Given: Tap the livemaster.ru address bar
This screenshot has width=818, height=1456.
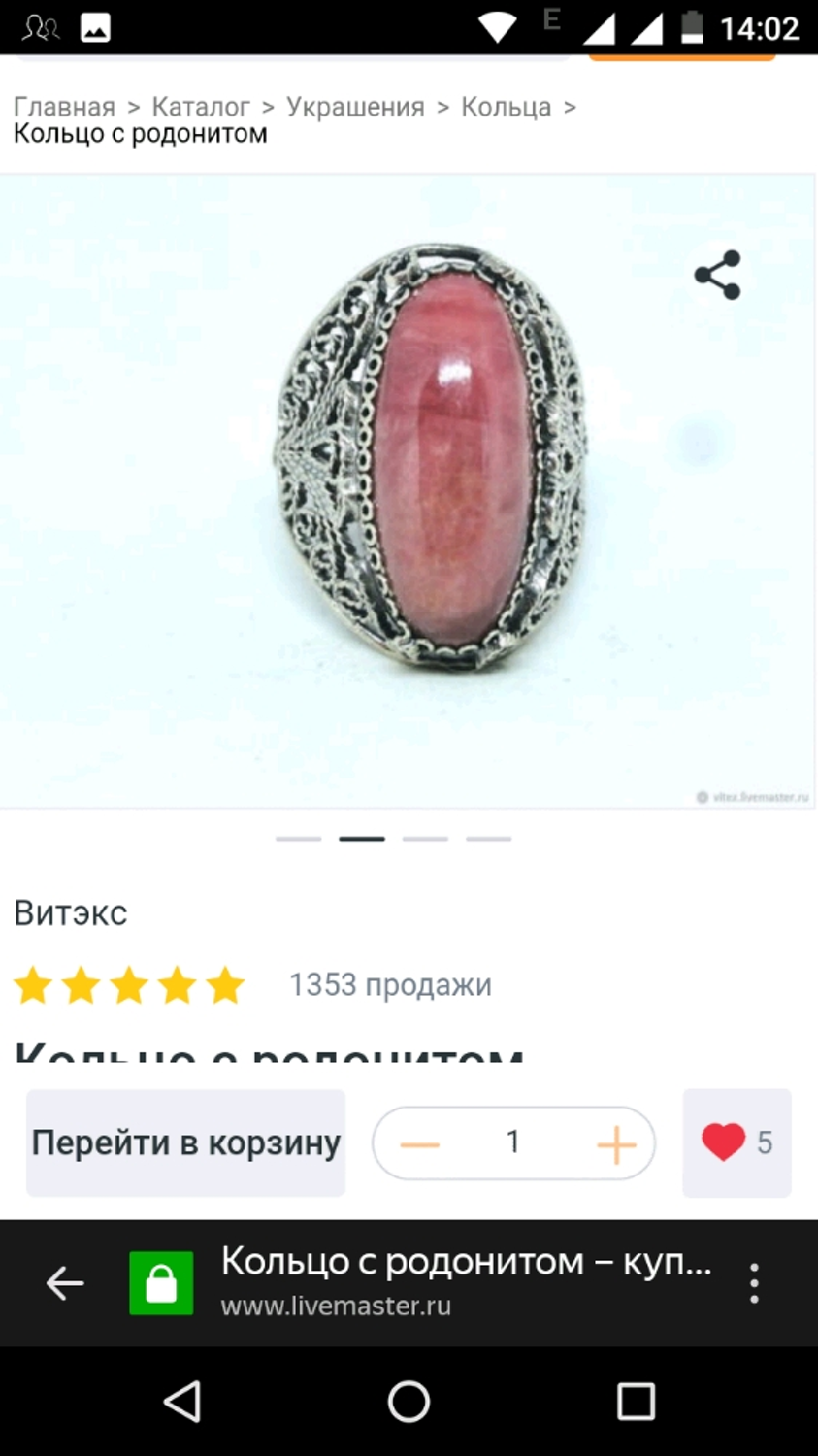Looking at the screenshot, I should [466, 1281].
